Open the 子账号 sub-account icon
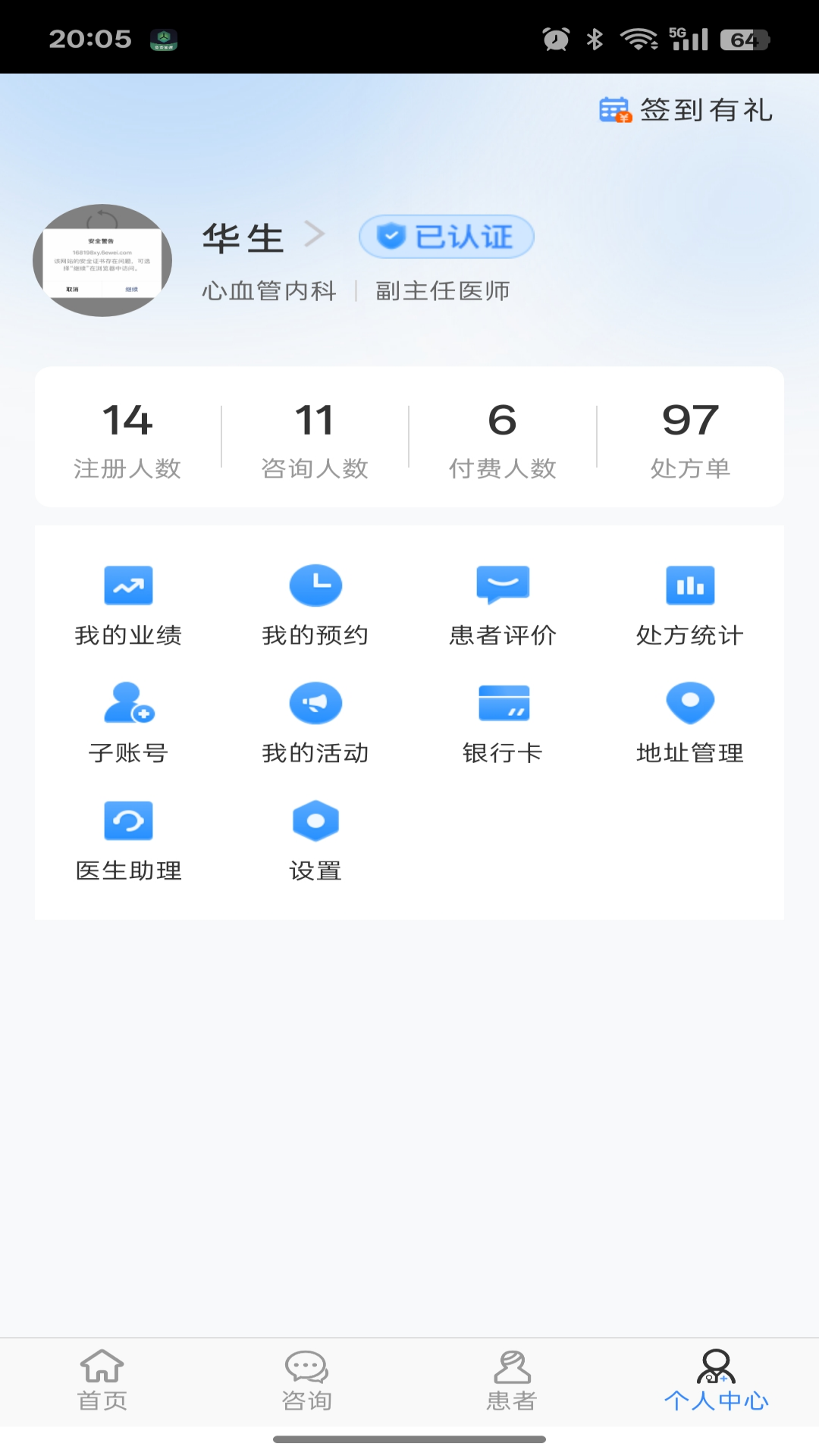The image size is (819, 1456). tap(129, 720)
